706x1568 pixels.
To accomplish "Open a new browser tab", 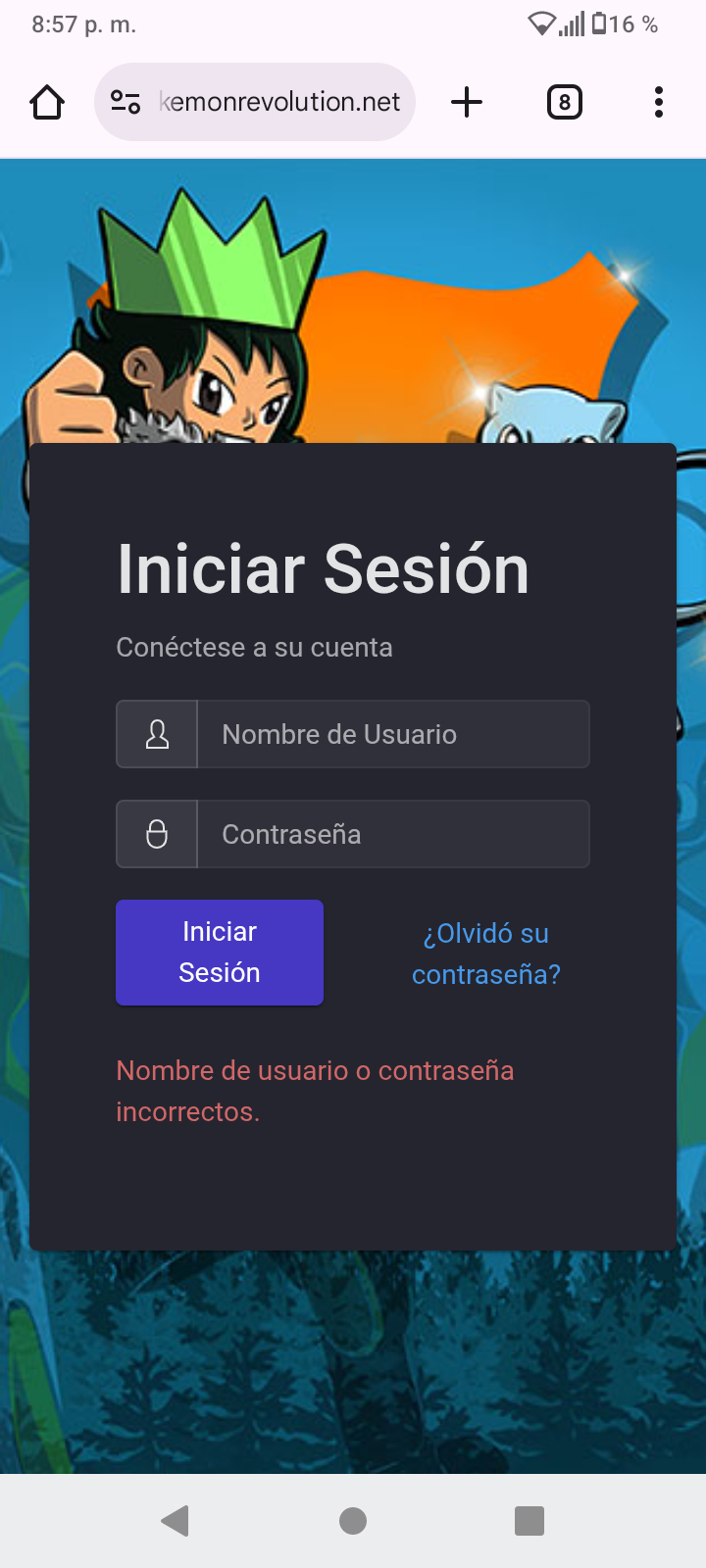I will pos(467,102).
